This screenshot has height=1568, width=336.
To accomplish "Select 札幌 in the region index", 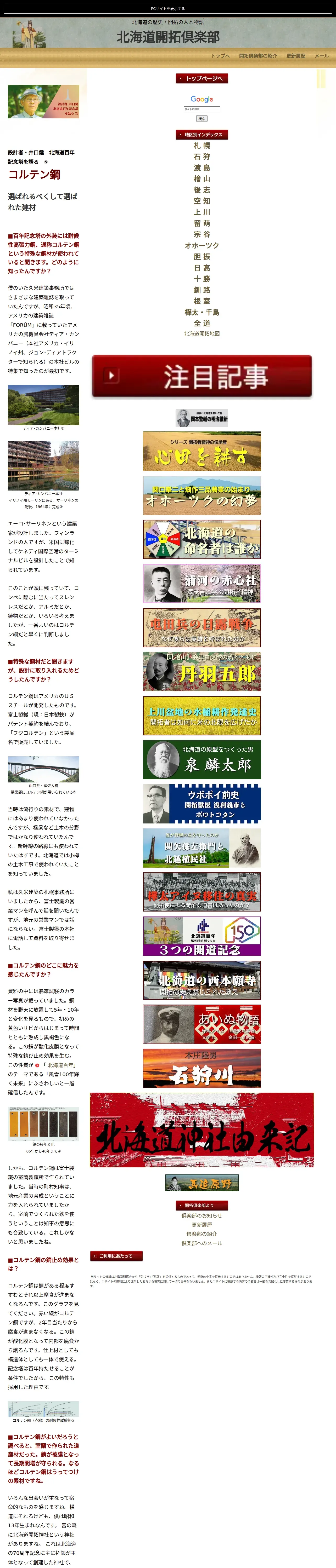I will click(x=202, y=146).
